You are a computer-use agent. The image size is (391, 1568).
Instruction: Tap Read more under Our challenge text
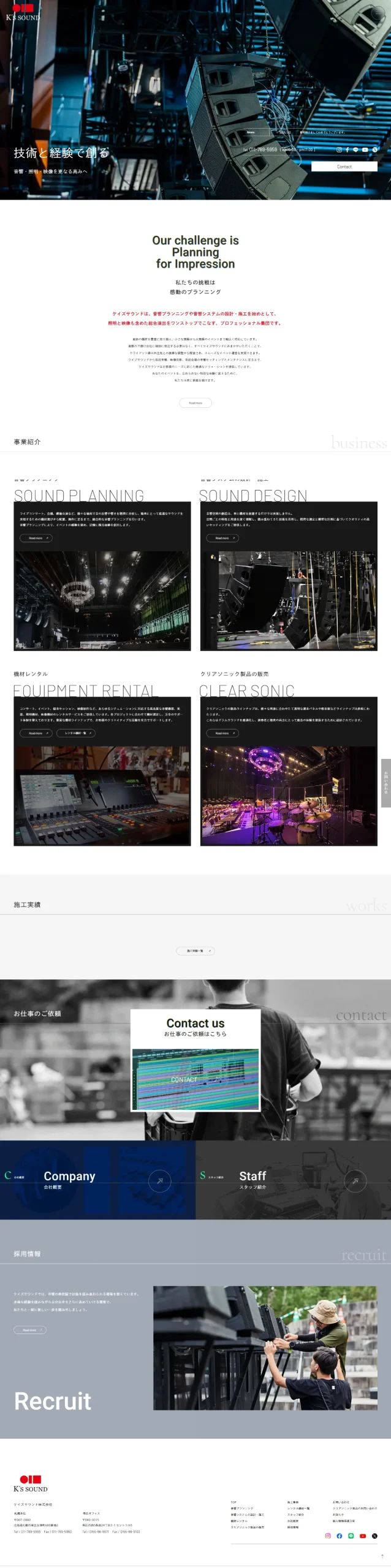click(195, 402)
